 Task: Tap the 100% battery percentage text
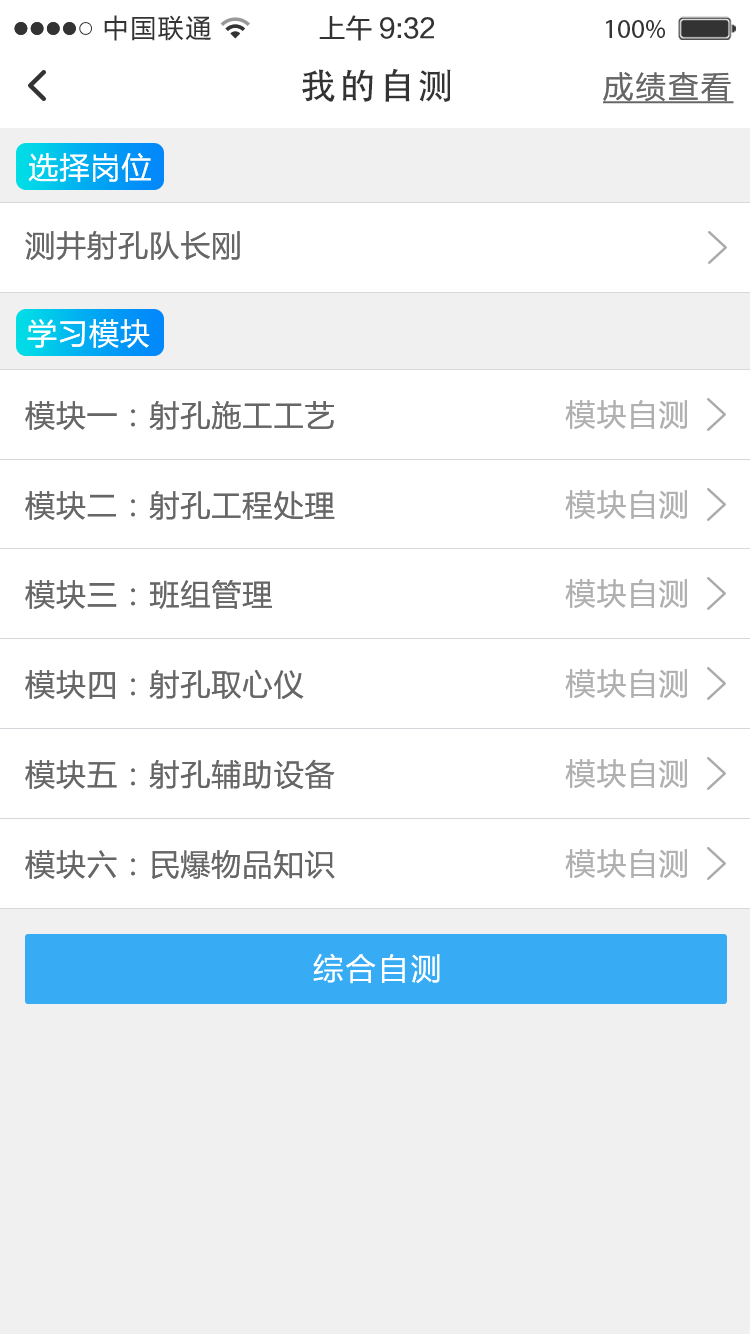[634, 29]
